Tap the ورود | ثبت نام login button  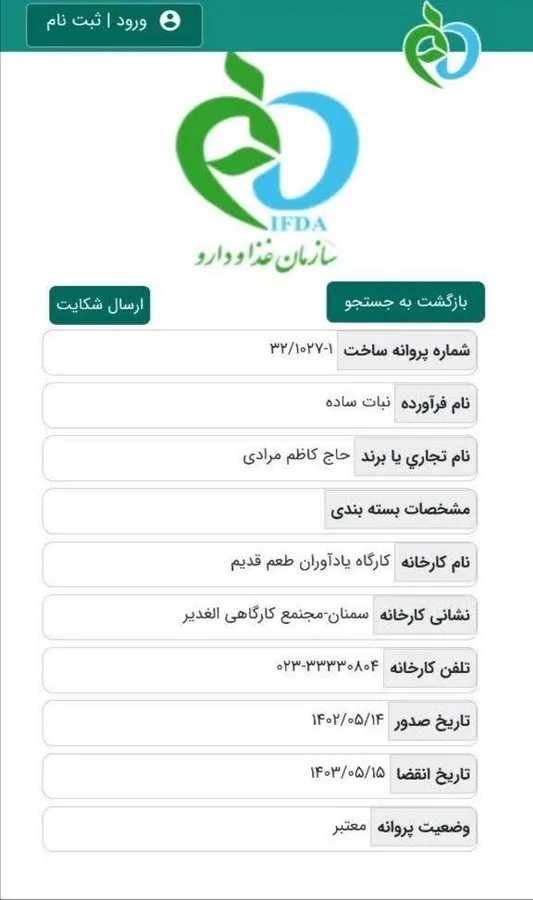click(114, 24)
